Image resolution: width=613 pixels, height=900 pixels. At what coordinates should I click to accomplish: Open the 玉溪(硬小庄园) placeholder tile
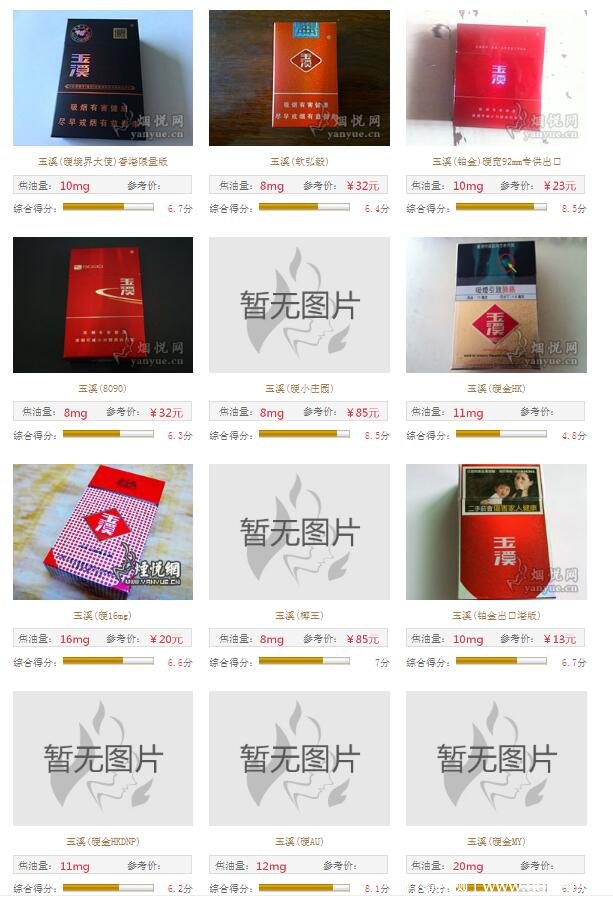point(299,305)
